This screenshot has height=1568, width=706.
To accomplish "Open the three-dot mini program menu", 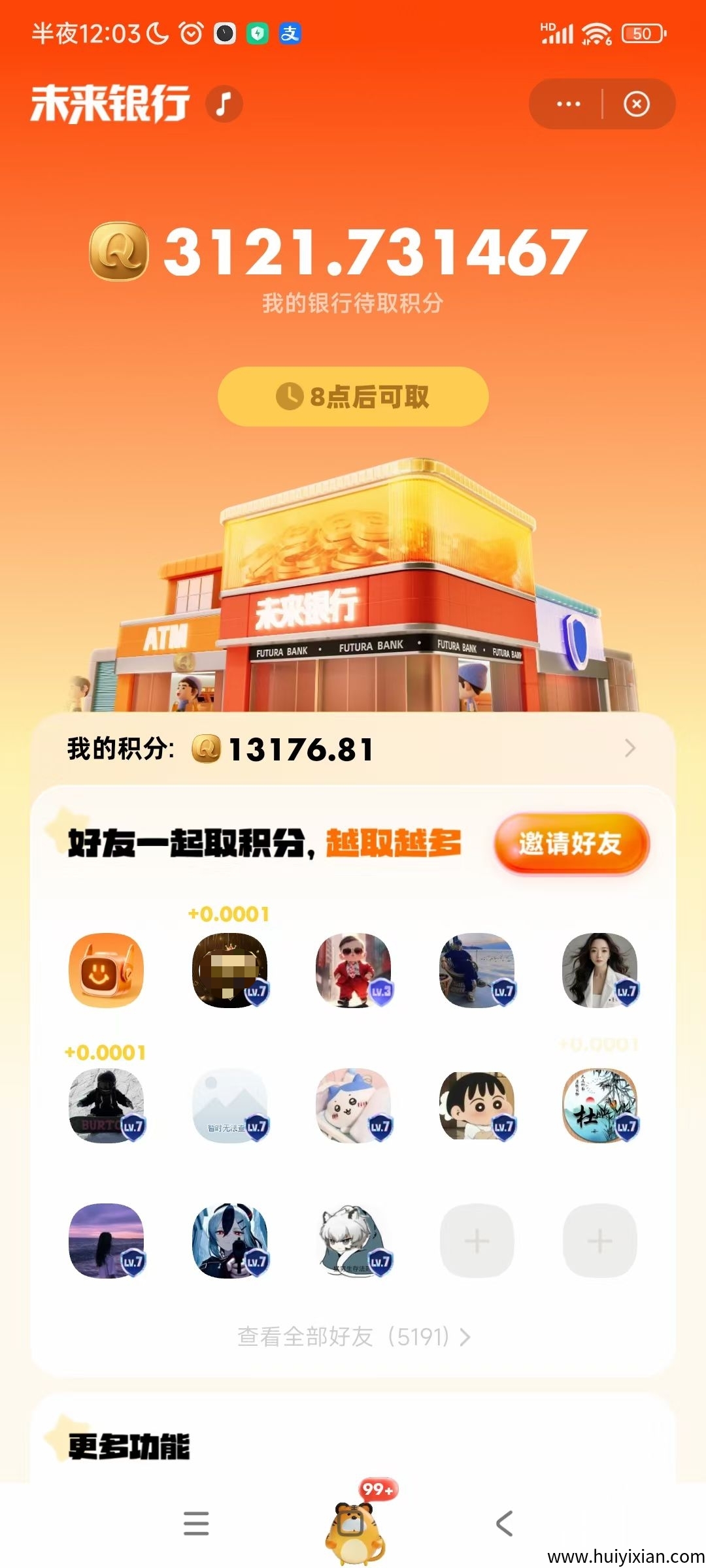I will coord(568,104).
